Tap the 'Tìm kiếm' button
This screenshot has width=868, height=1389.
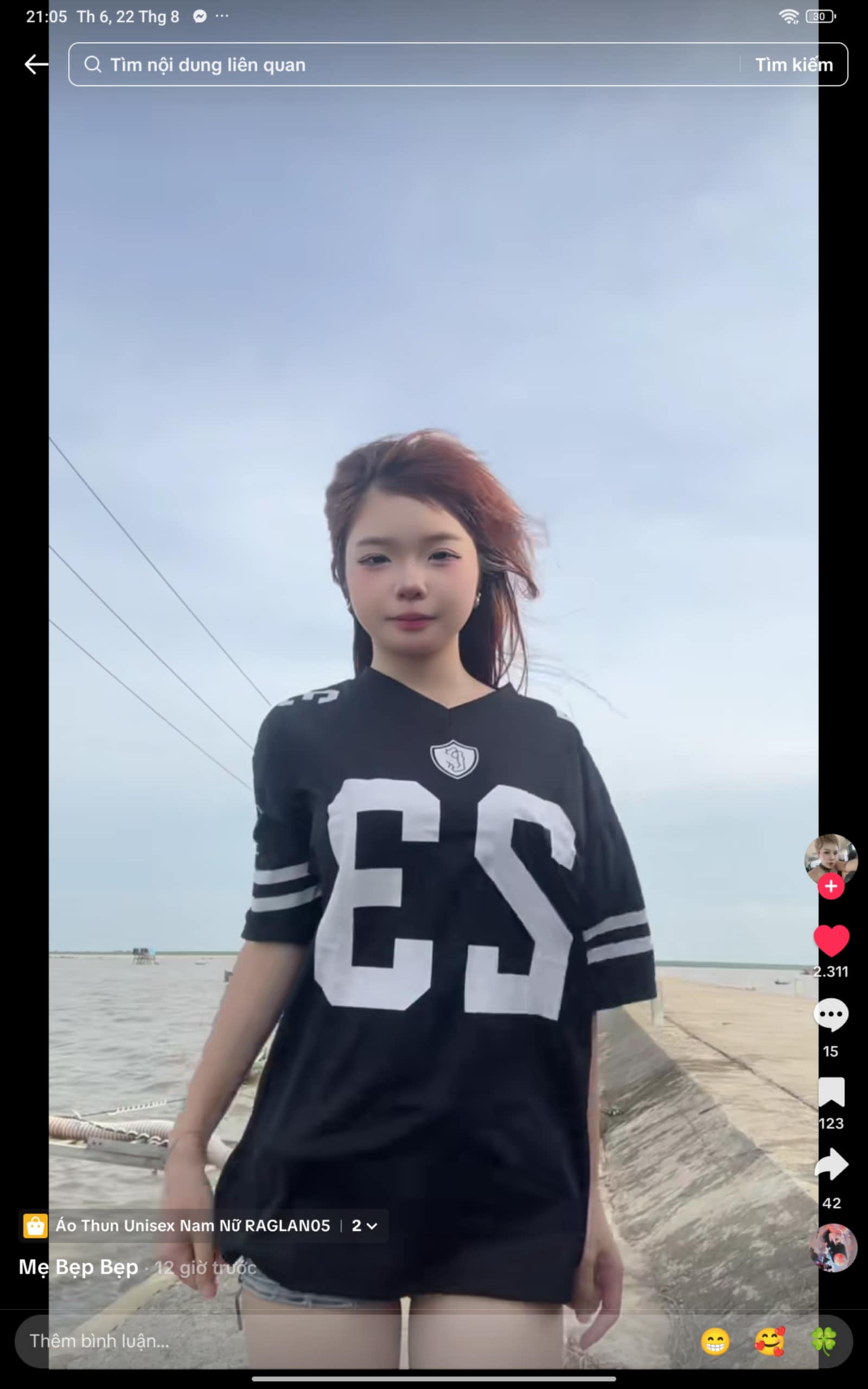793,65
